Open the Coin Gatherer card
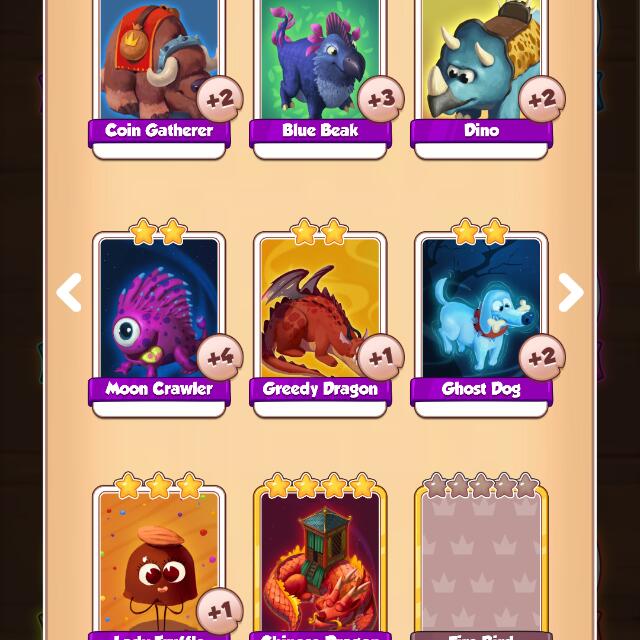Image resolution: width=640 pixels, height=640 pixels. tap(159, 70)
